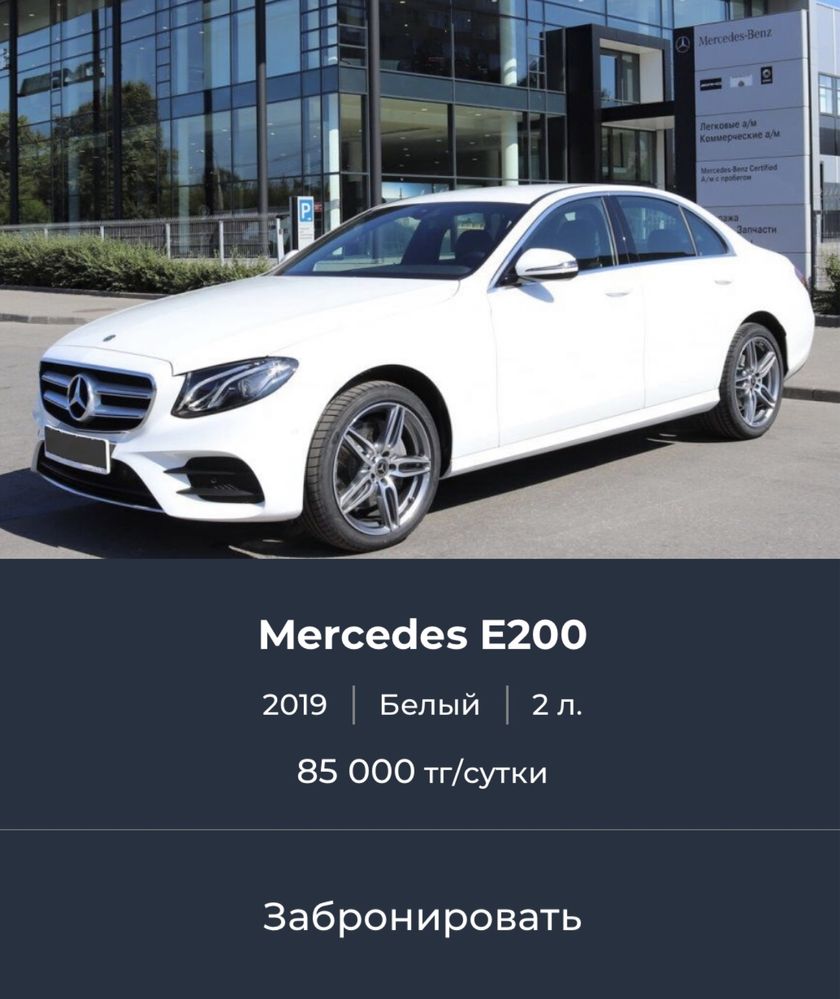840x999 pixels.
Task: Tap the Забронировать button for Mercedes E200
Action: tap(421, 916)
